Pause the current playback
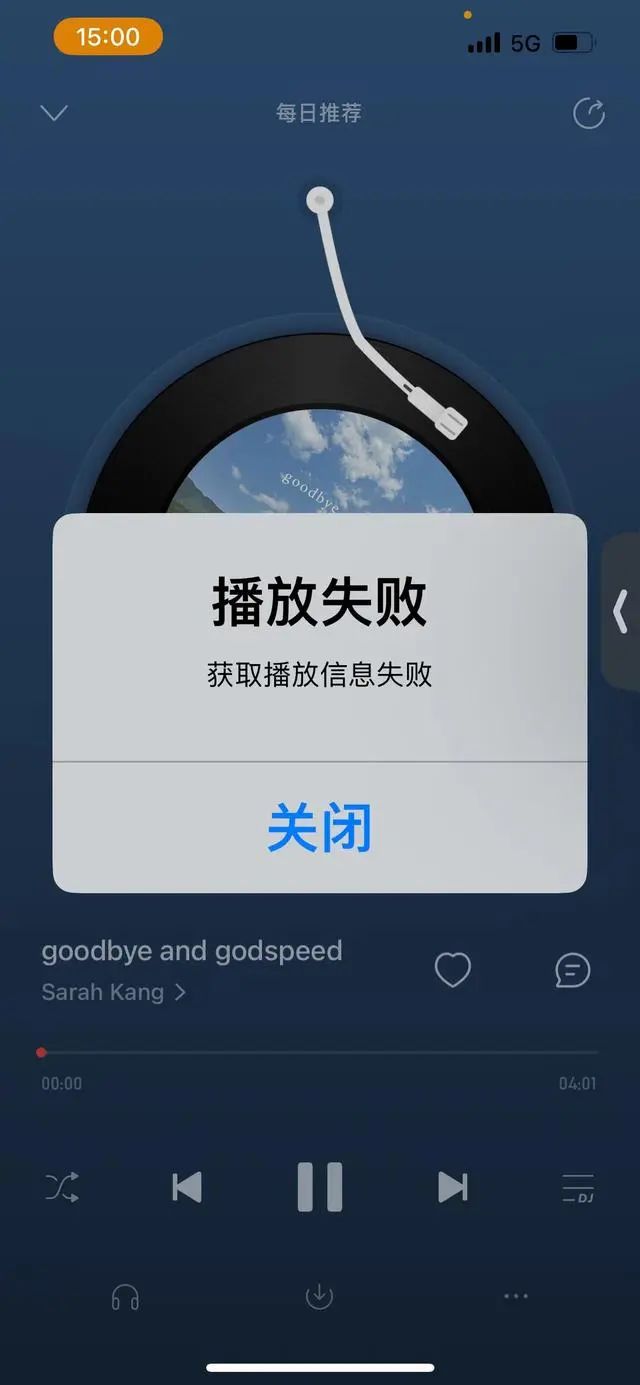 pyautogui.click(x=320, y=1187)
